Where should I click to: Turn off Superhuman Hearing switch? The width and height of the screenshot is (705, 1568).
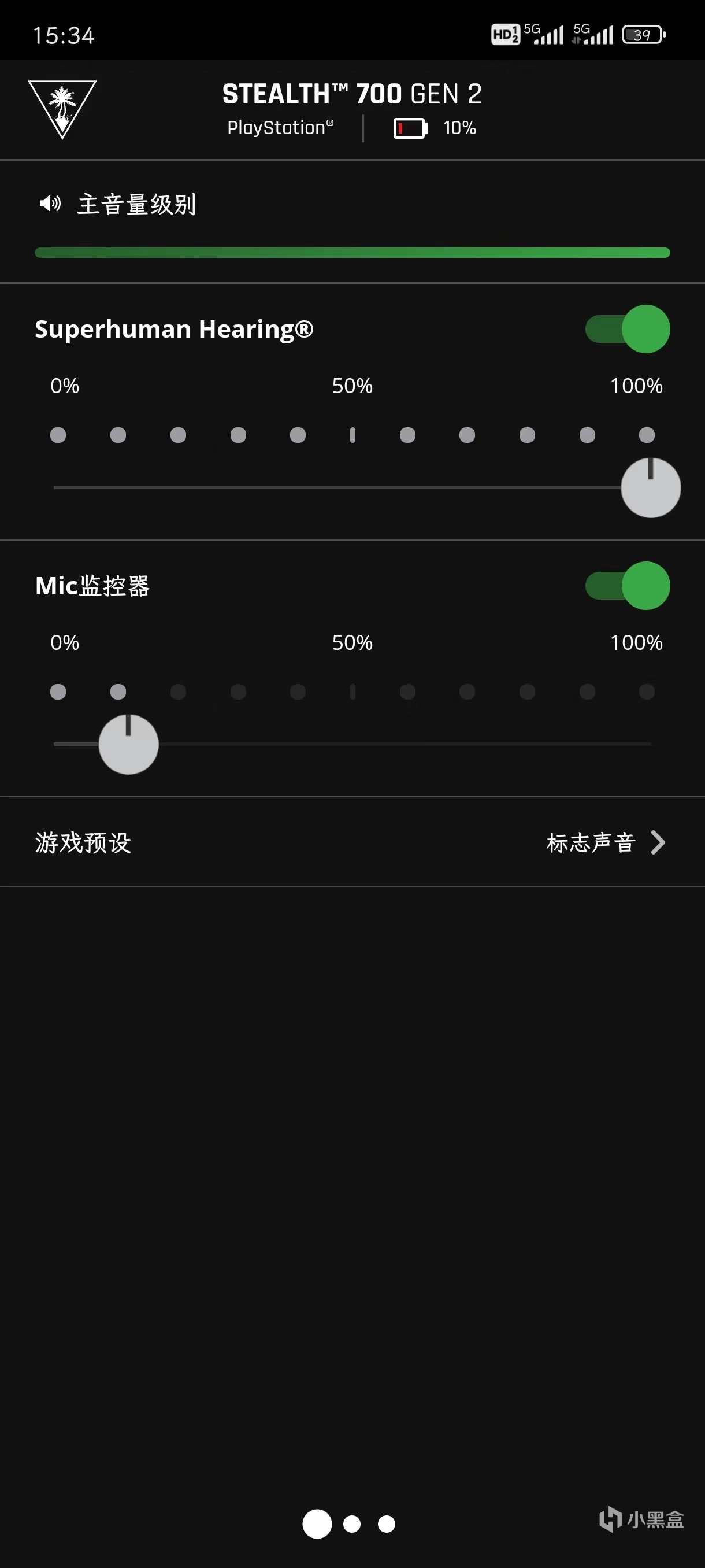click(x=628, y=330)
